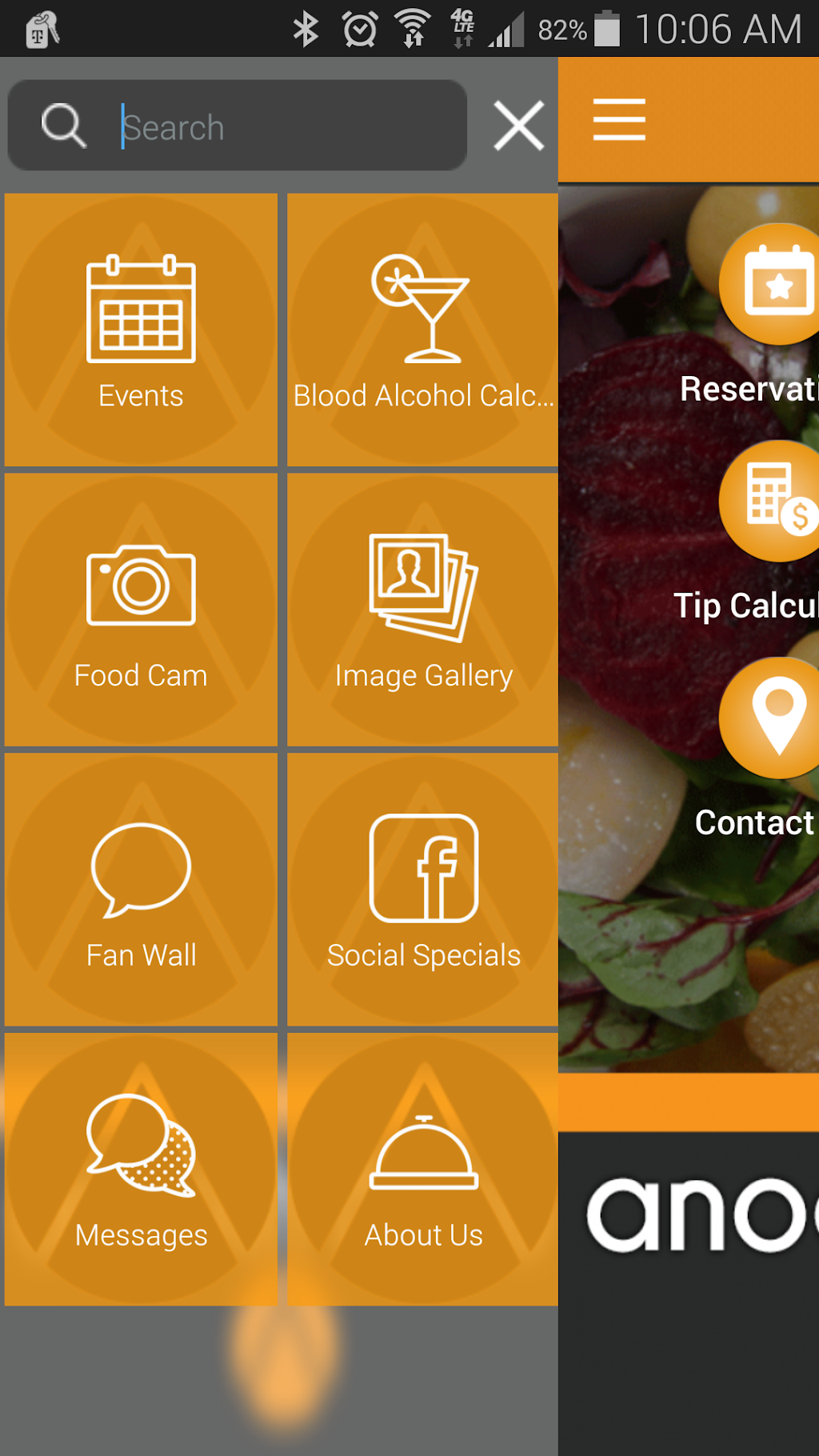Tap the hamburger menu button
The width and height of the screenshot is (819, 1456).
tap(619, 120)
